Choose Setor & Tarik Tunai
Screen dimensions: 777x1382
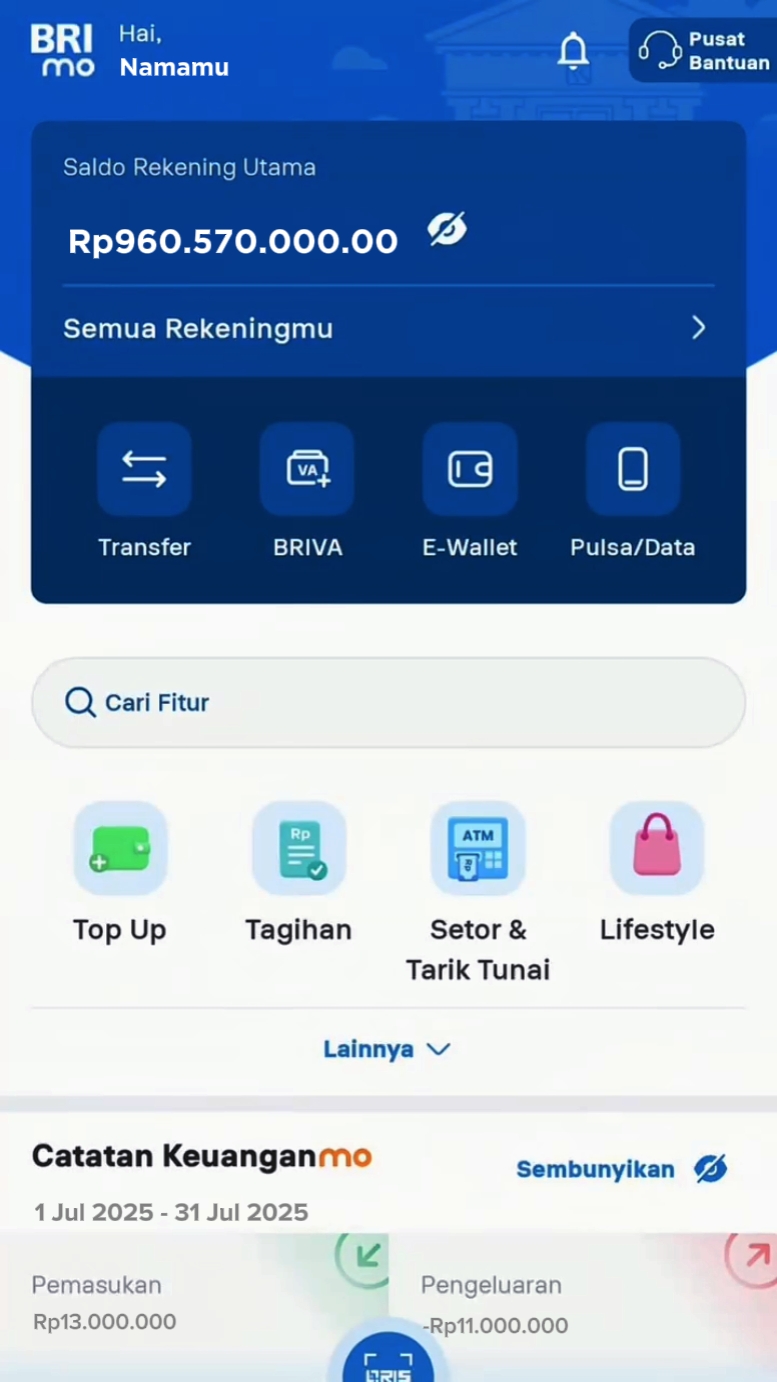[x=478, y=892]
